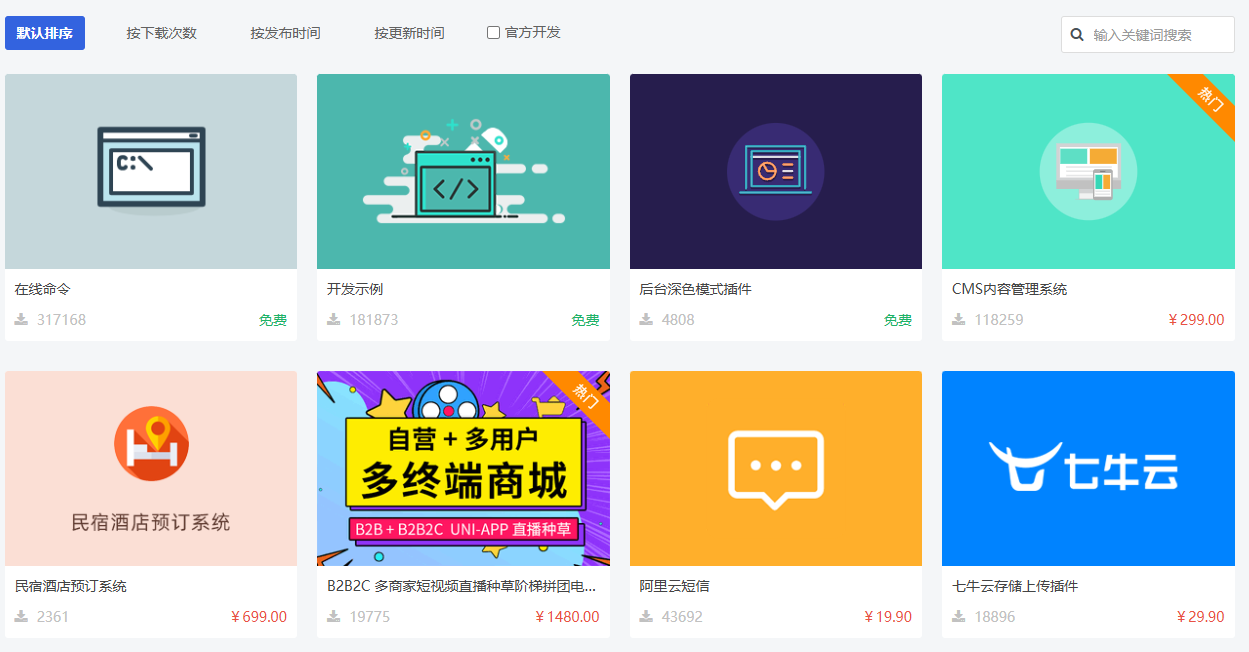Tap the keyword search field
The width and height of the screenshot is (1249, 652).
pos(1160,34)
